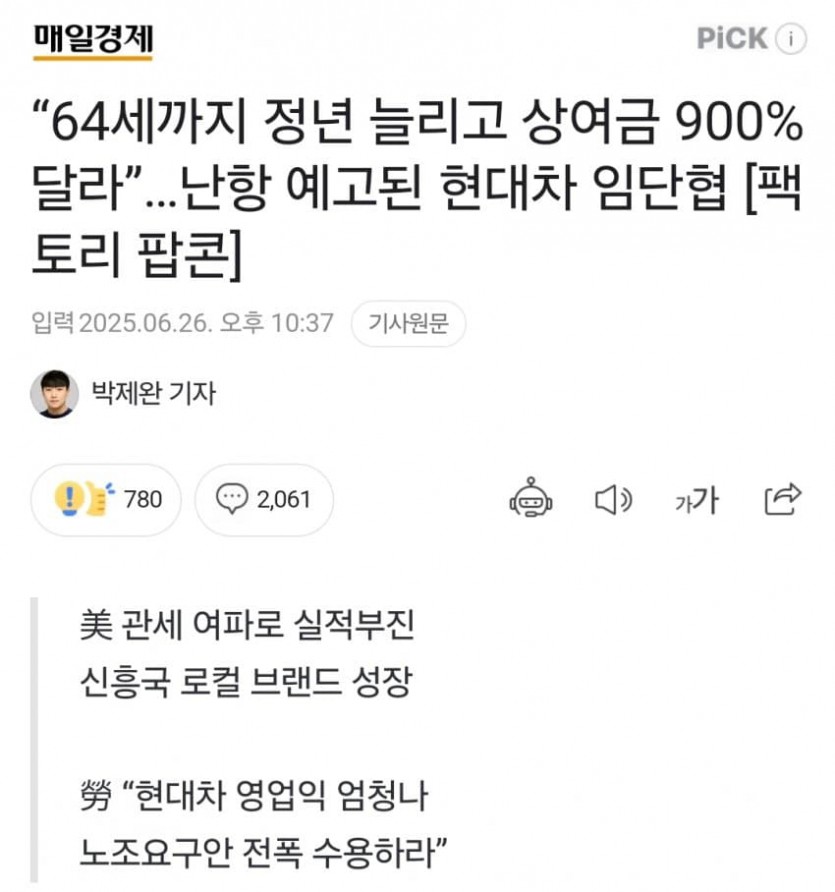Open the 기사원문 original article button

coord(409,323)
